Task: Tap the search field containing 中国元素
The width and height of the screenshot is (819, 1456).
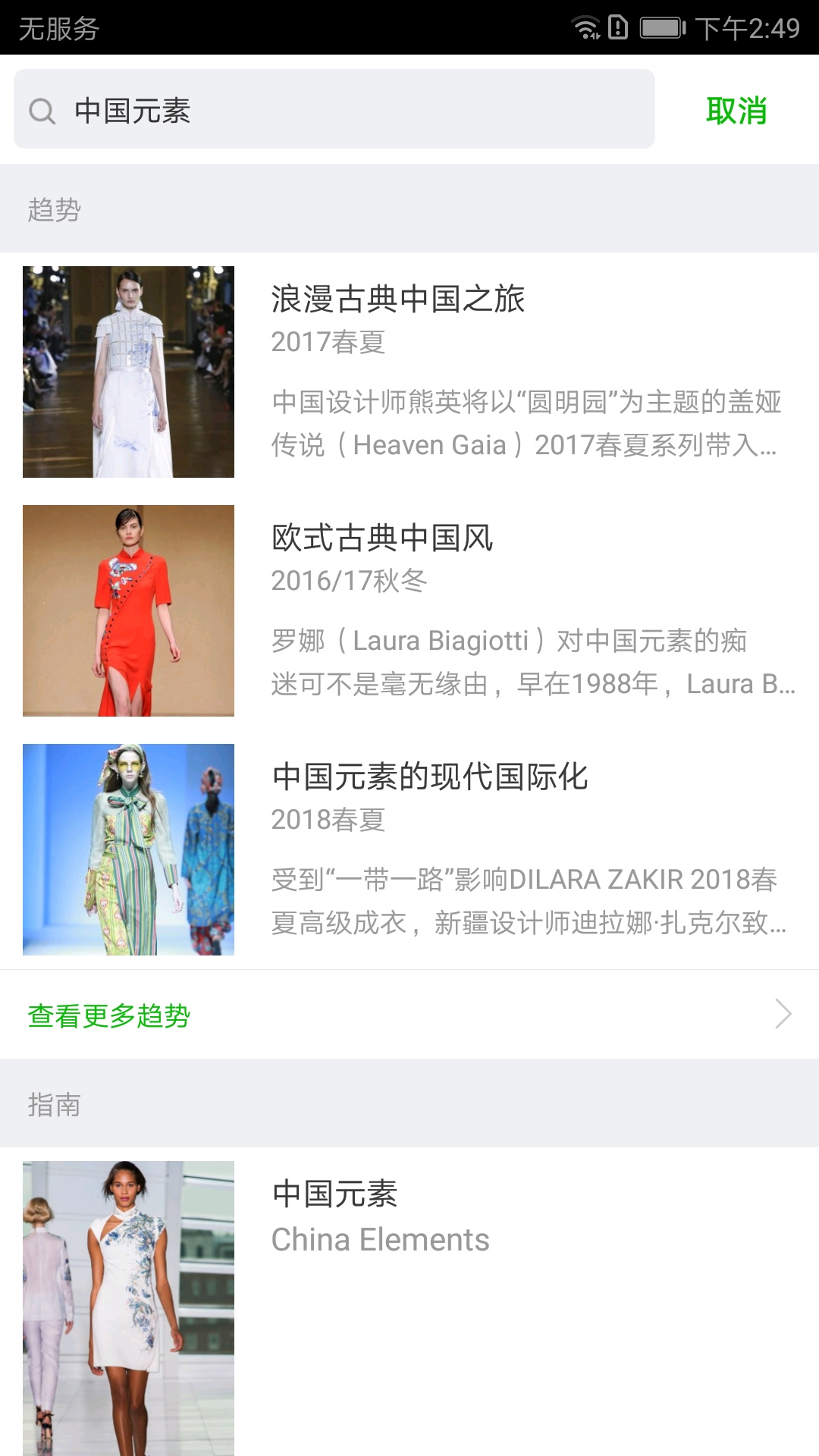Action: (334, 110)
